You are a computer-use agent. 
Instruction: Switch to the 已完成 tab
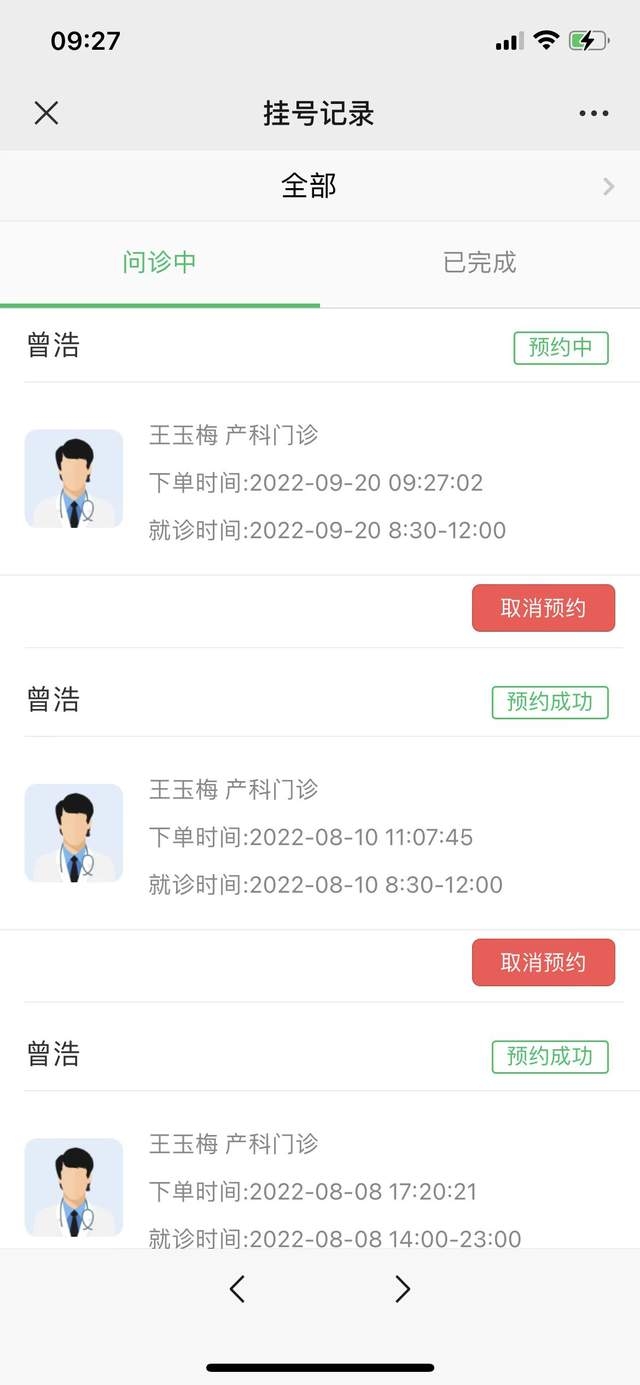pos(480,263)
